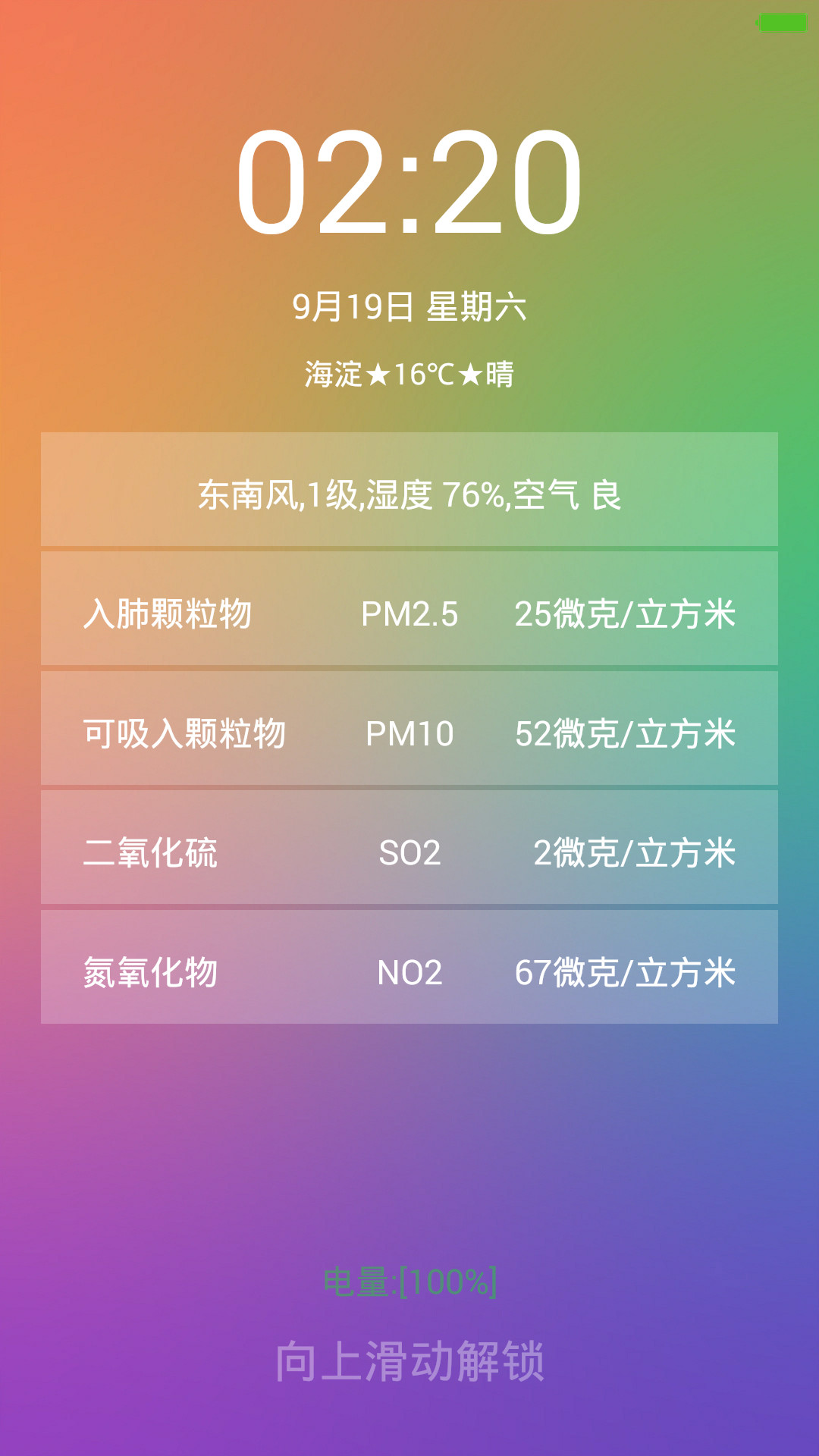Image resolution: width=819 pixels, height=1456 pixels.
Task: Open the wind, humidity and air quality card
Action: [409, 489]
